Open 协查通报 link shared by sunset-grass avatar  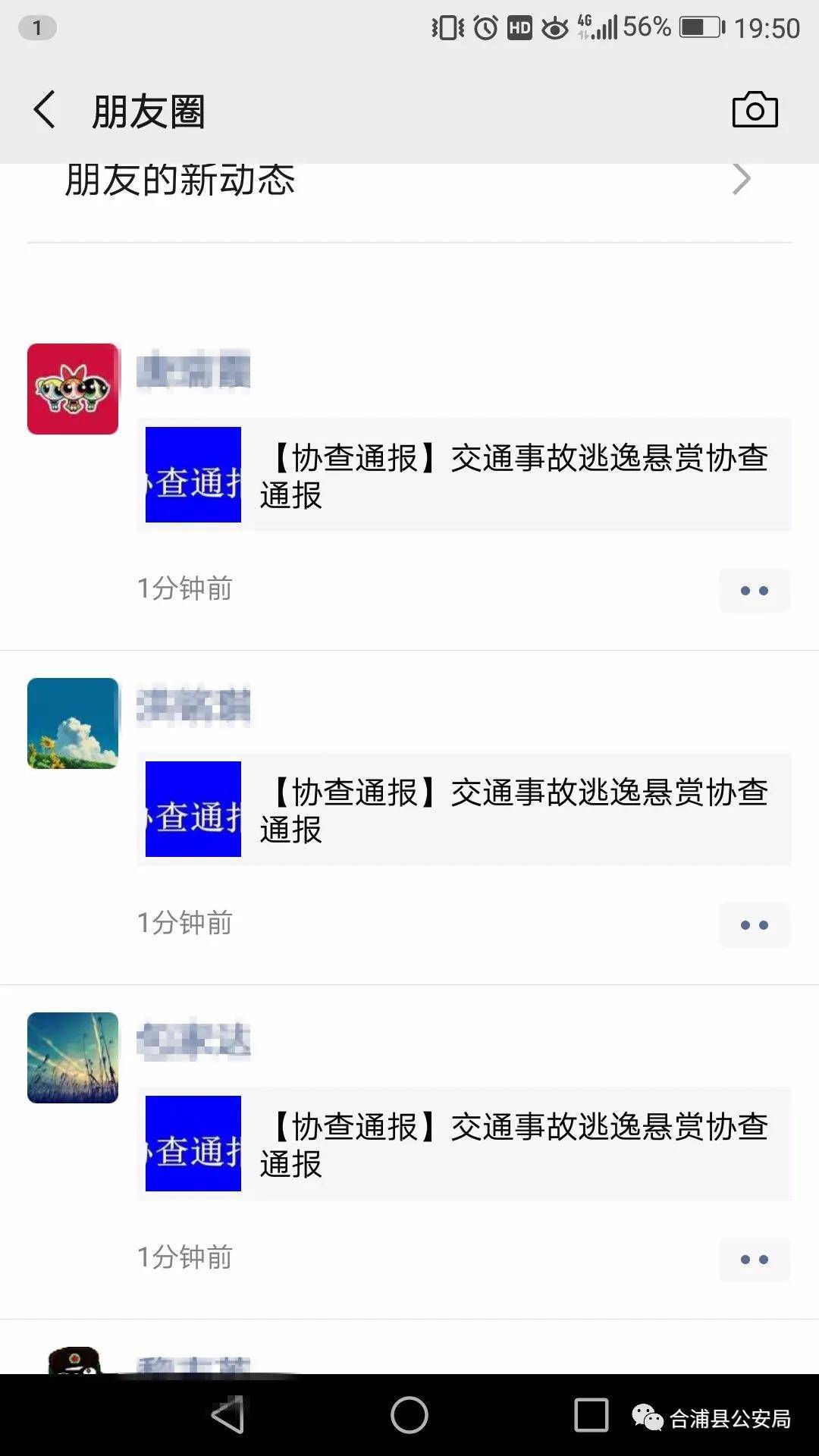click(x=463, y=1144)
